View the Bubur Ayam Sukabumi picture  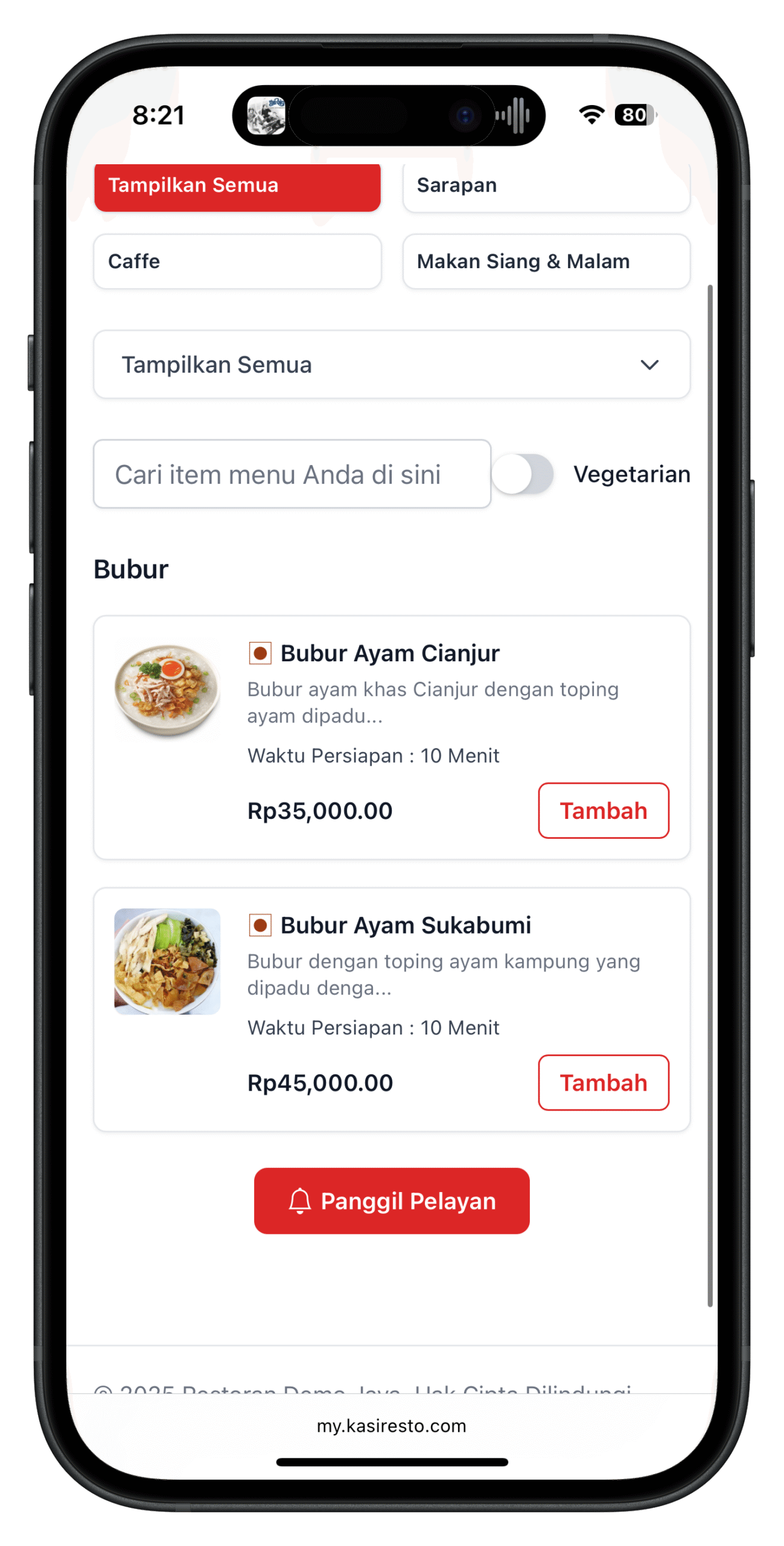click(167, 961)
